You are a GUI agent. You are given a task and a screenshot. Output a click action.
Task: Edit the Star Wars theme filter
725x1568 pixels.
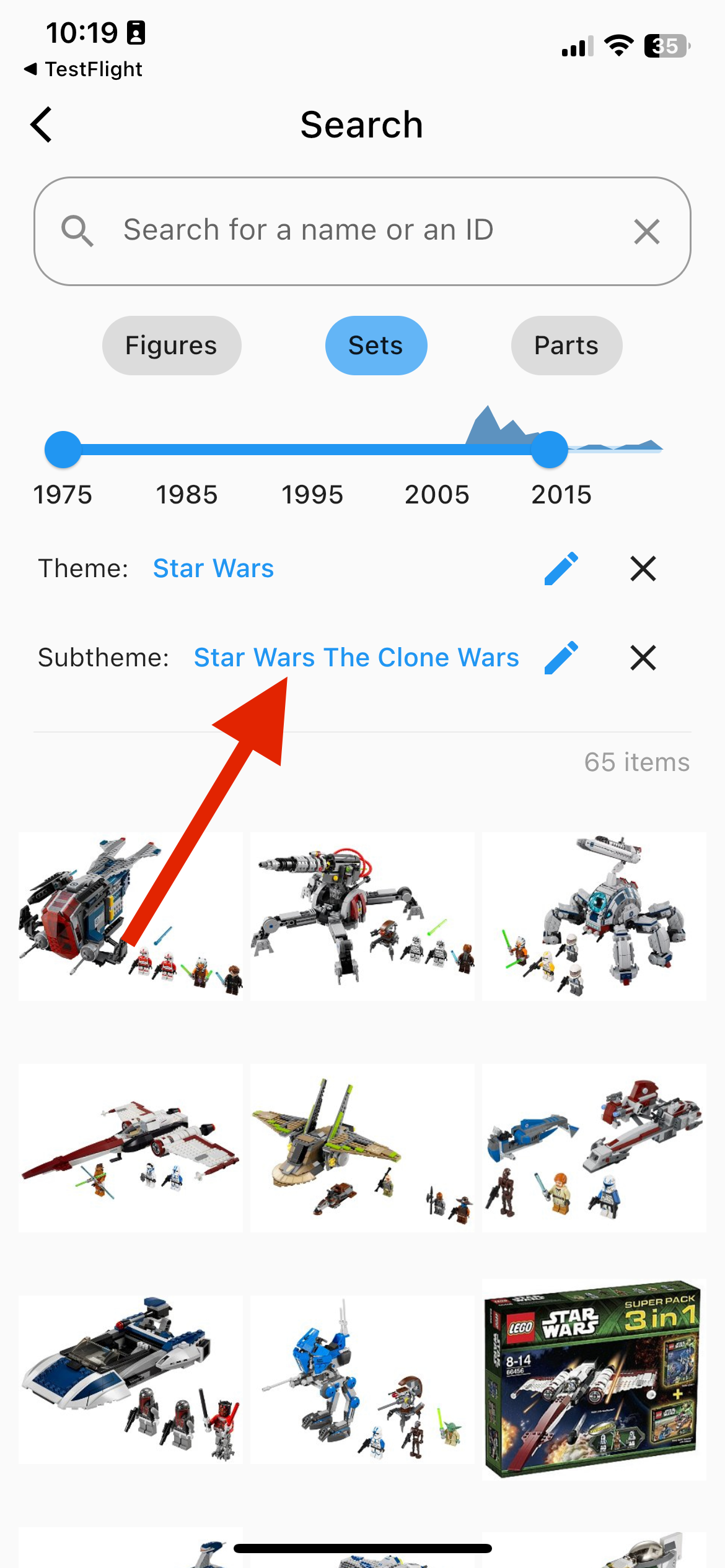(x=561, y=568)
